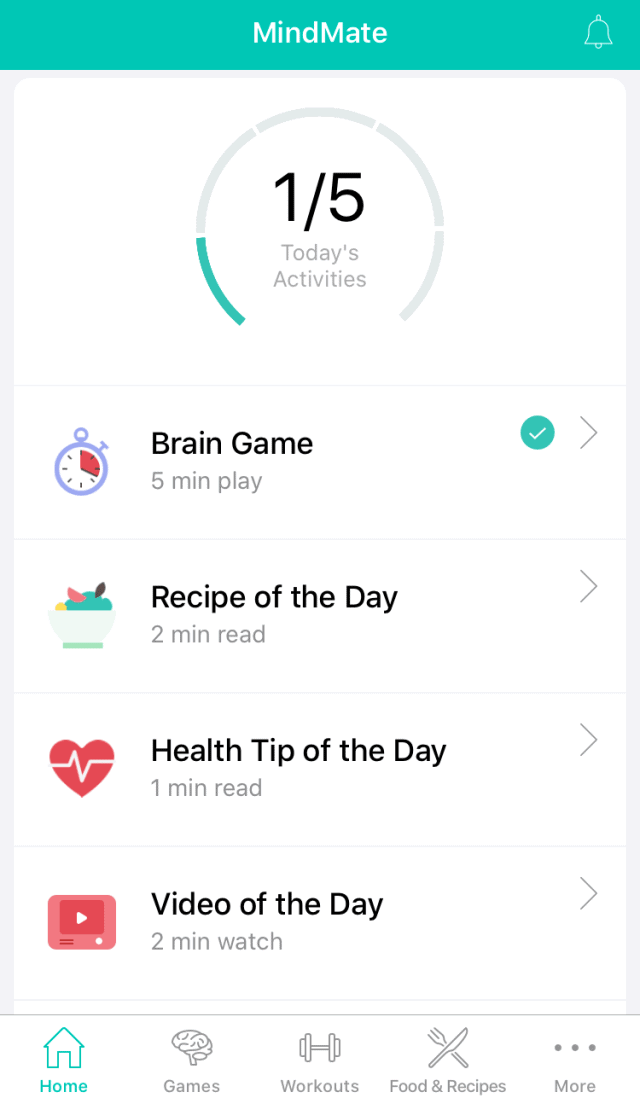View Health Tip of the Day

[320, 768]
